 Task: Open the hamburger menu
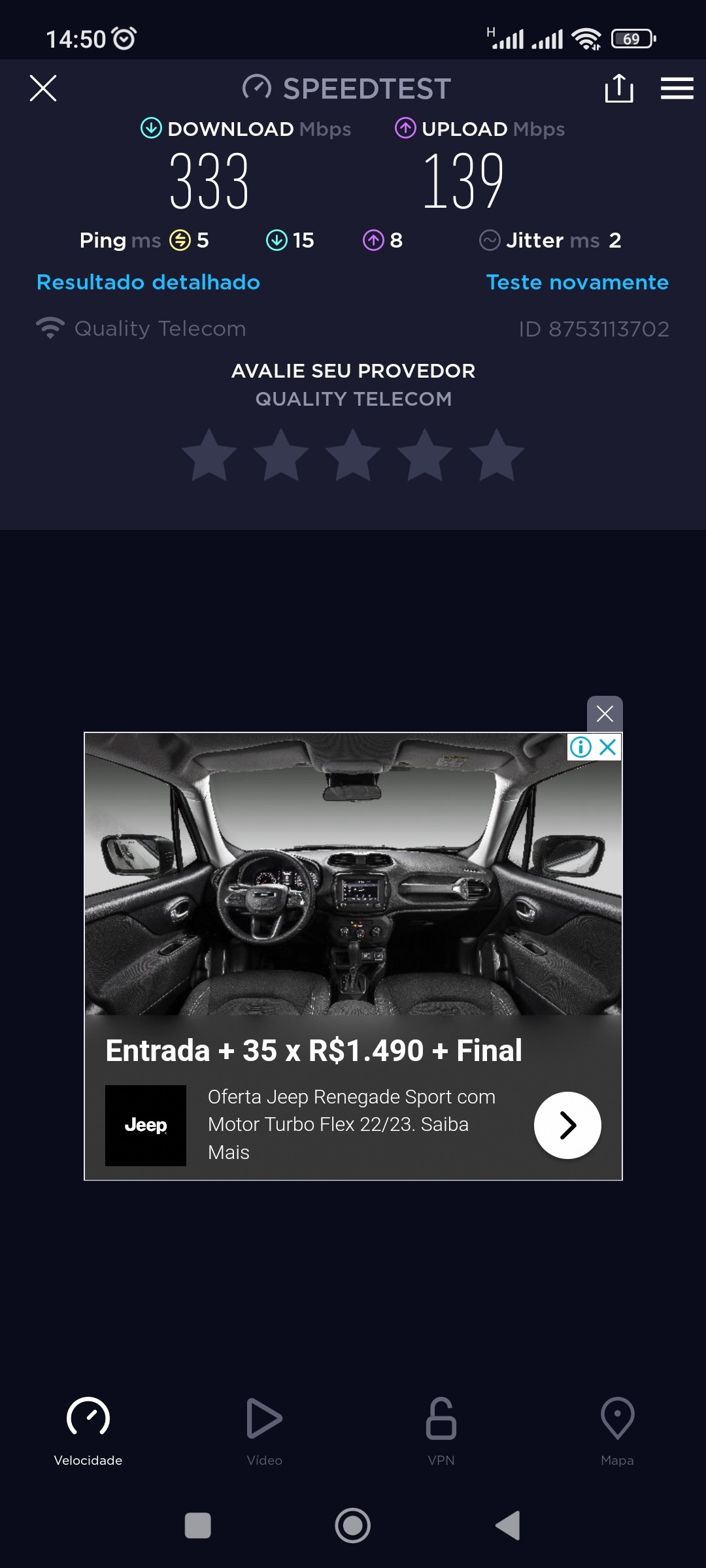pyautogui.click(x=677, y=88)
